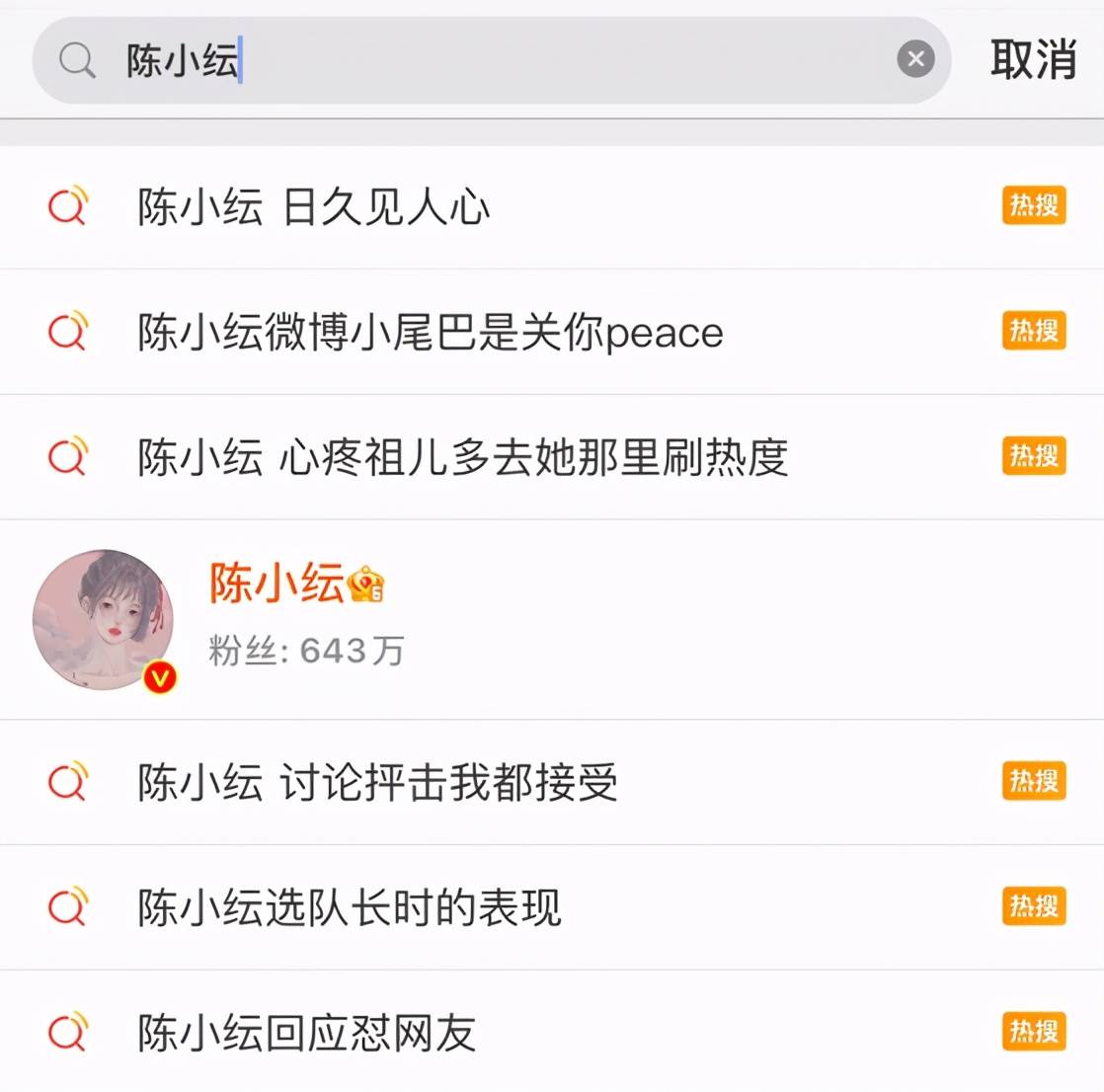Select the suggestion 陈小纭回应怼网友

[x=307, y=1033]
